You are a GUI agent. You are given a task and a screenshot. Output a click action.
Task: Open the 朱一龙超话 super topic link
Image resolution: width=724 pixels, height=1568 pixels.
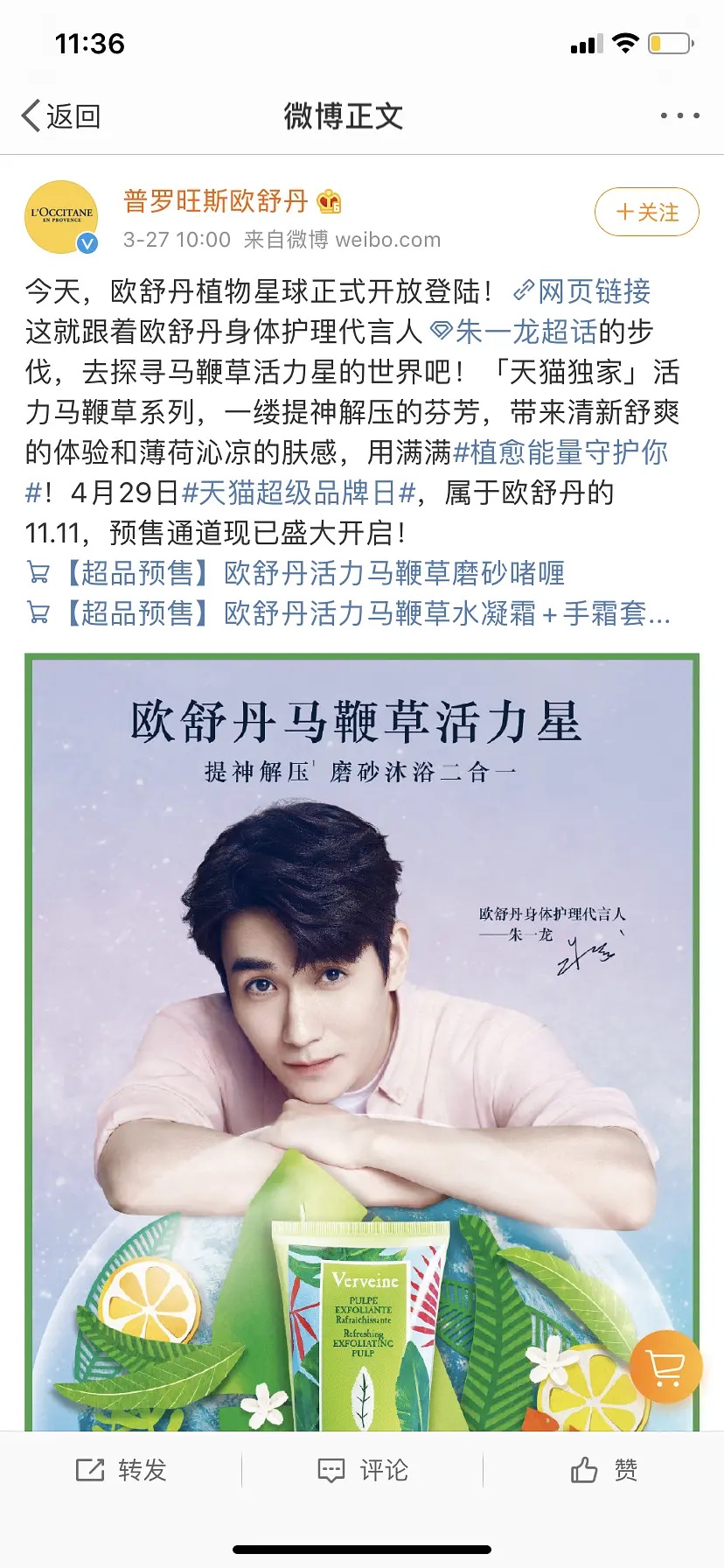516,332
